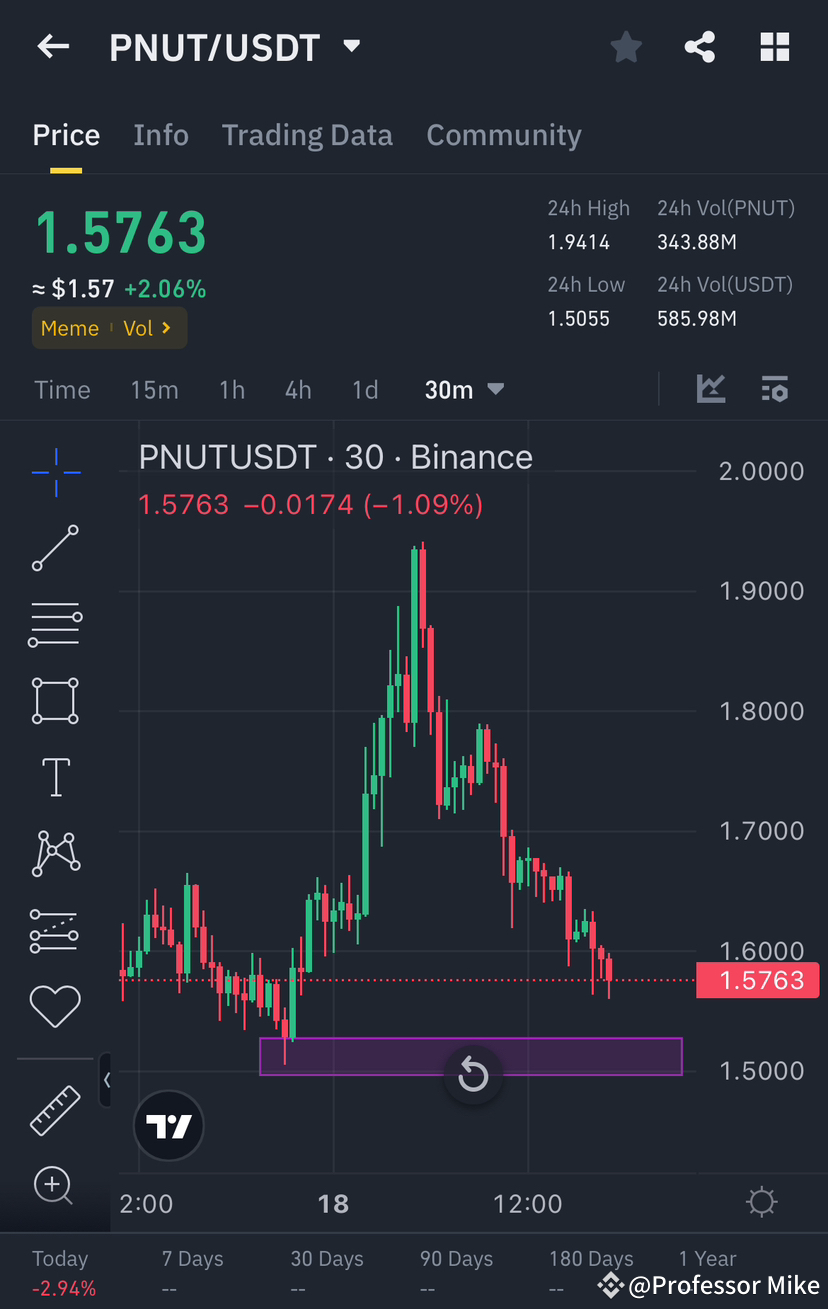
Task: Click the reset icon on the purple selection
Action: click(473, 1075)
